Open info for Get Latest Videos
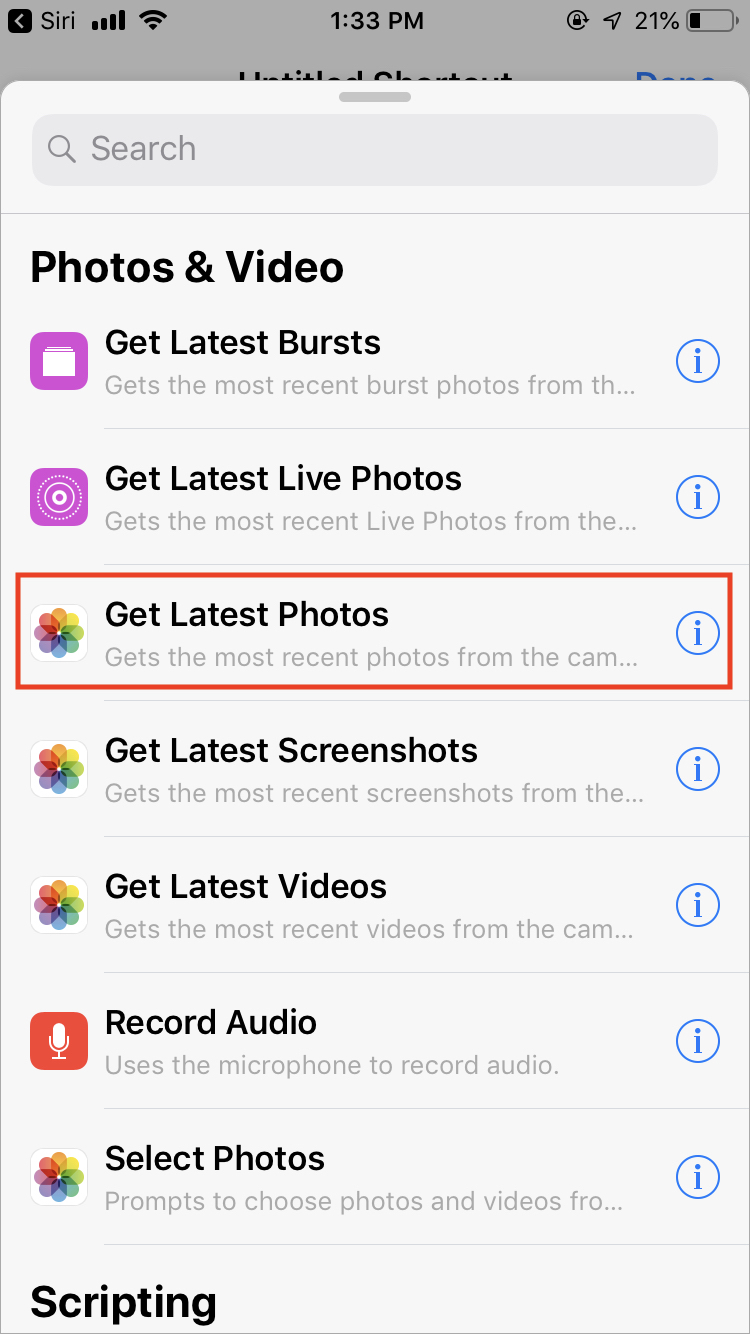This screenshot has width=750, height=1334. point(697,905)
